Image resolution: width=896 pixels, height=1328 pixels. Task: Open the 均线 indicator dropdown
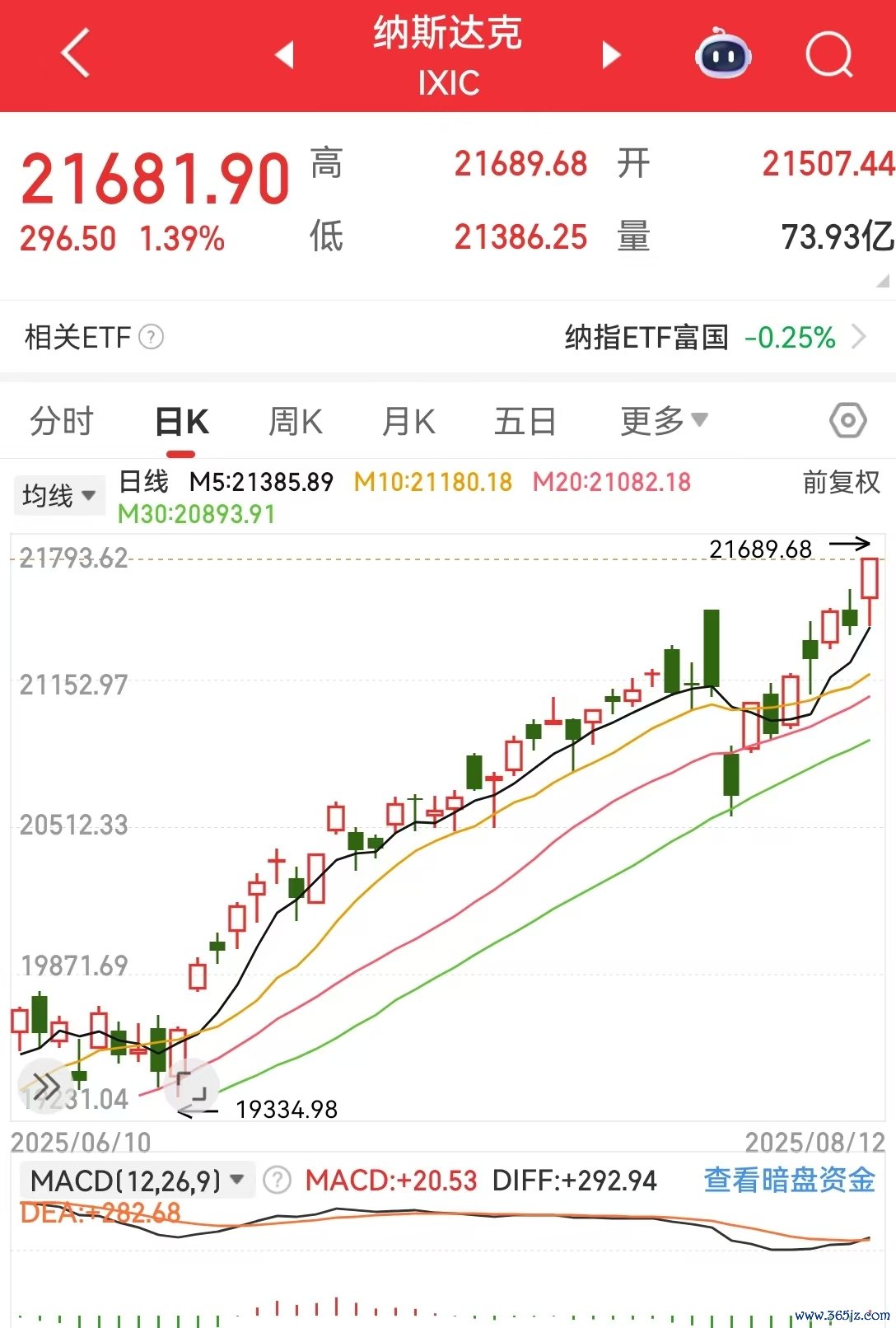[x=59, y=495]
